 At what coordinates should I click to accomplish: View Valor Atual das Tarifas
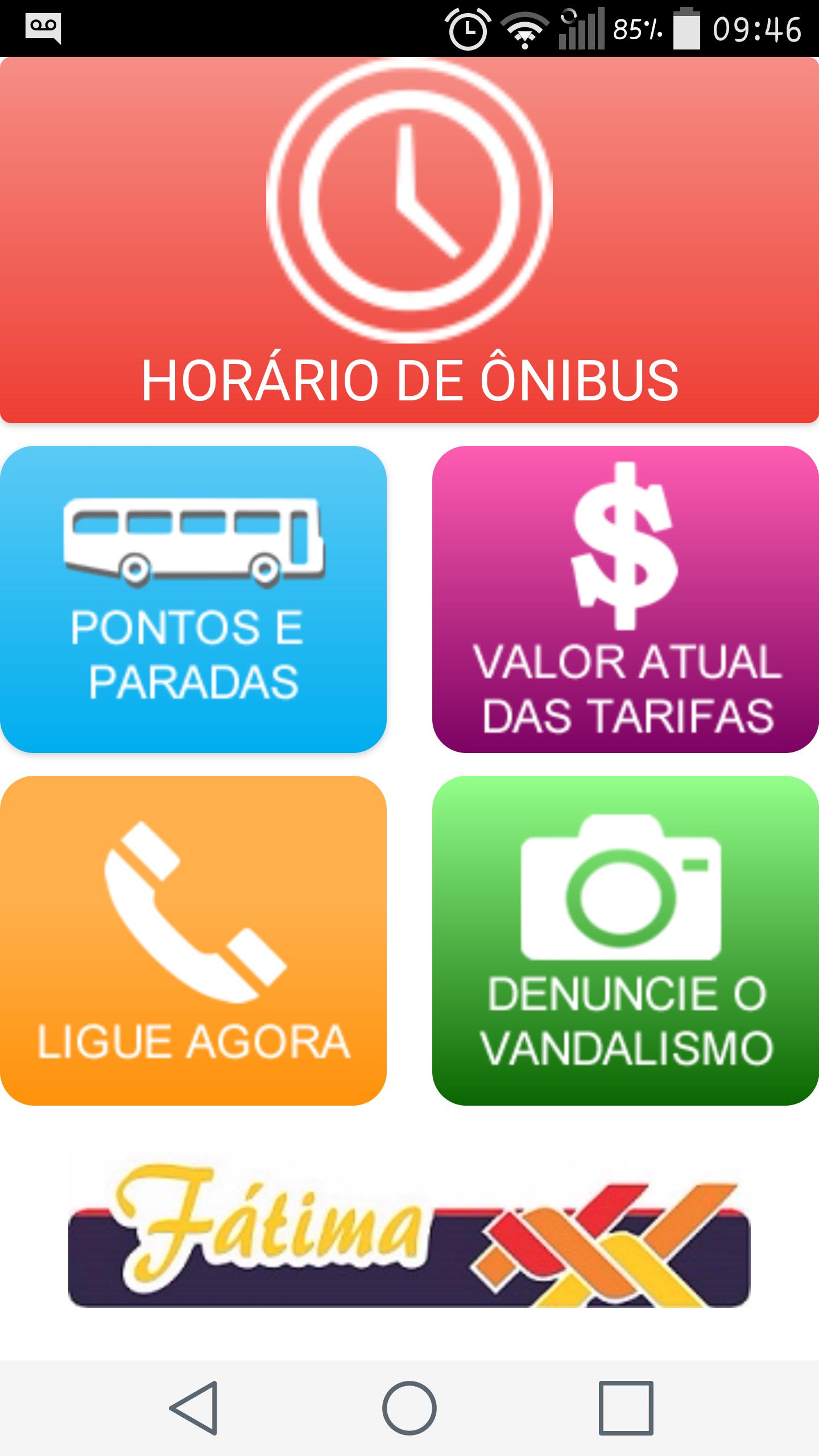(626, 599)
